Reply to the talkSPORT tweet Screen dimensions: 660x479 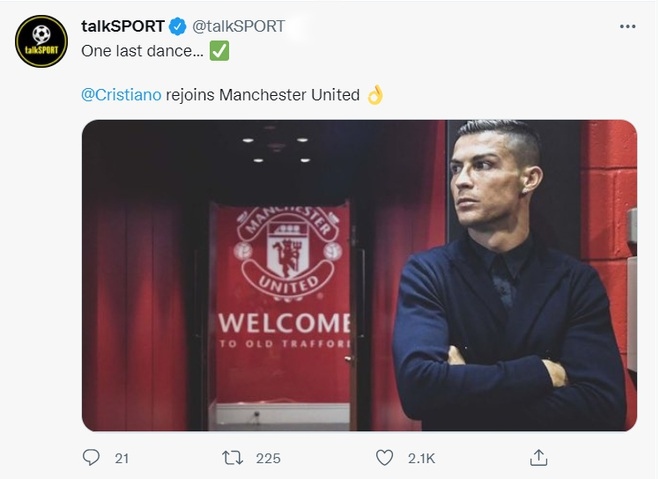click(x=92, y=457)
